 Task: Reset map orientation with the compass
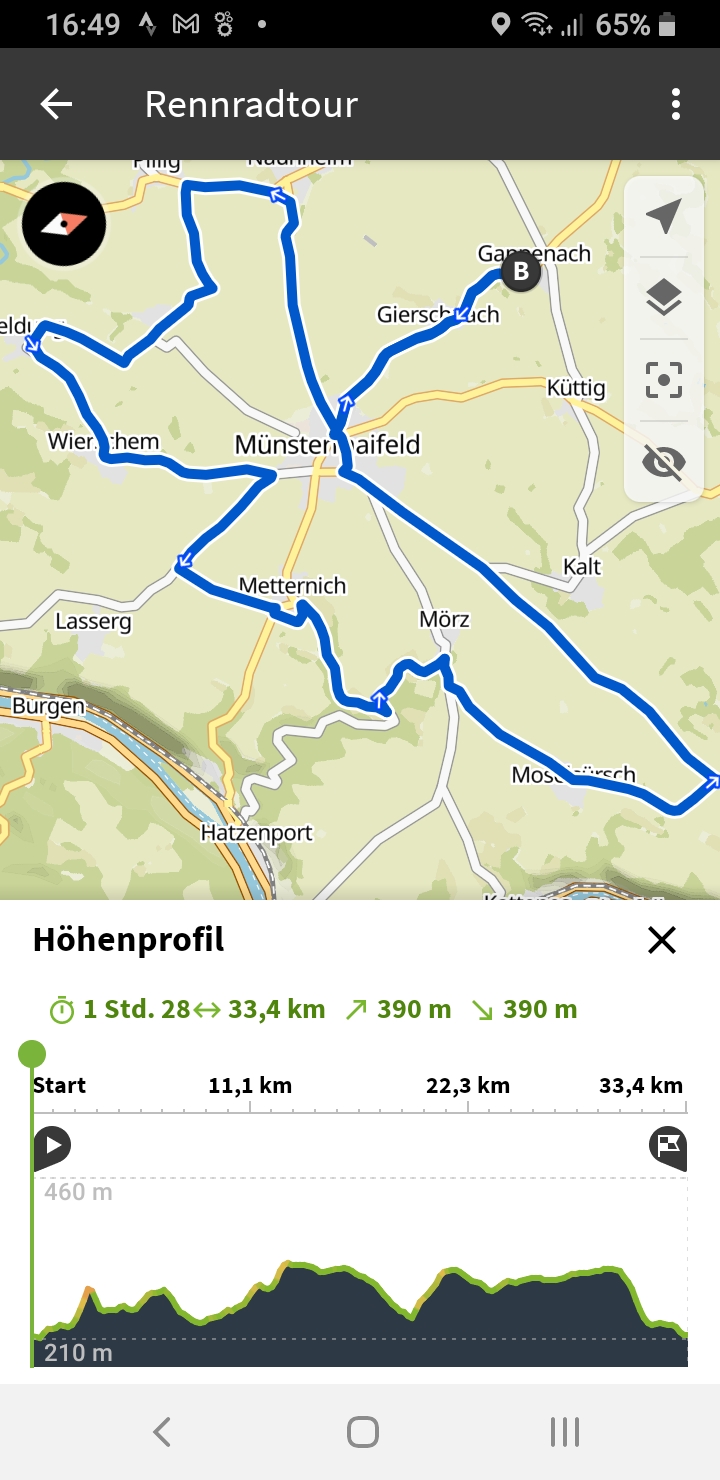[64, 223]
